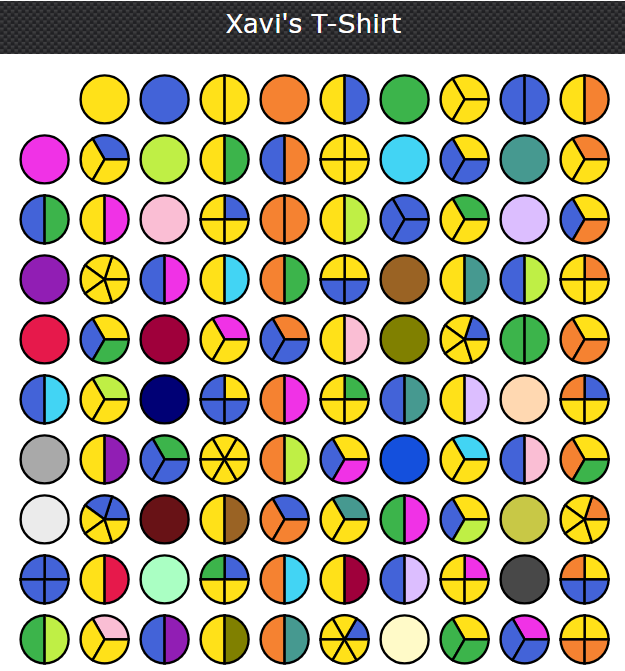The image size is (625, 671).
Task: Choose the solid lime green circle
Action: click(165, 160)
